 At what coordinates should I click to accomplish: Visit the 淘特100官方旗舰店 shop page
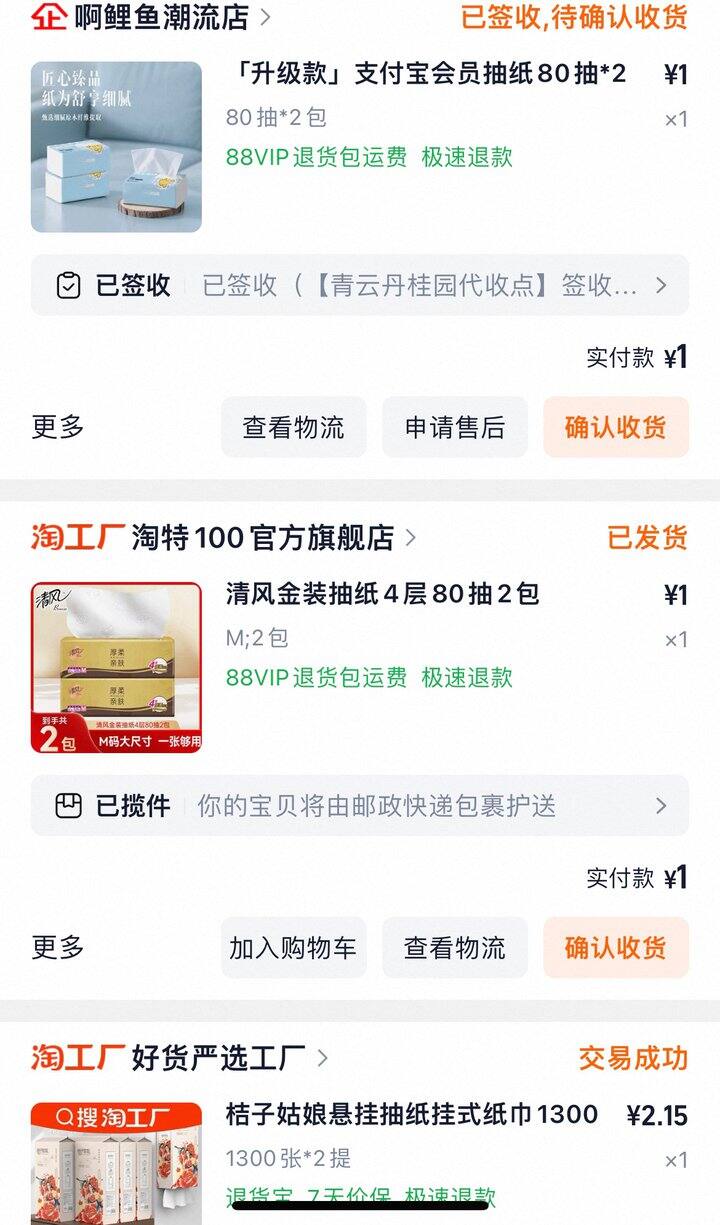point(262,538)
